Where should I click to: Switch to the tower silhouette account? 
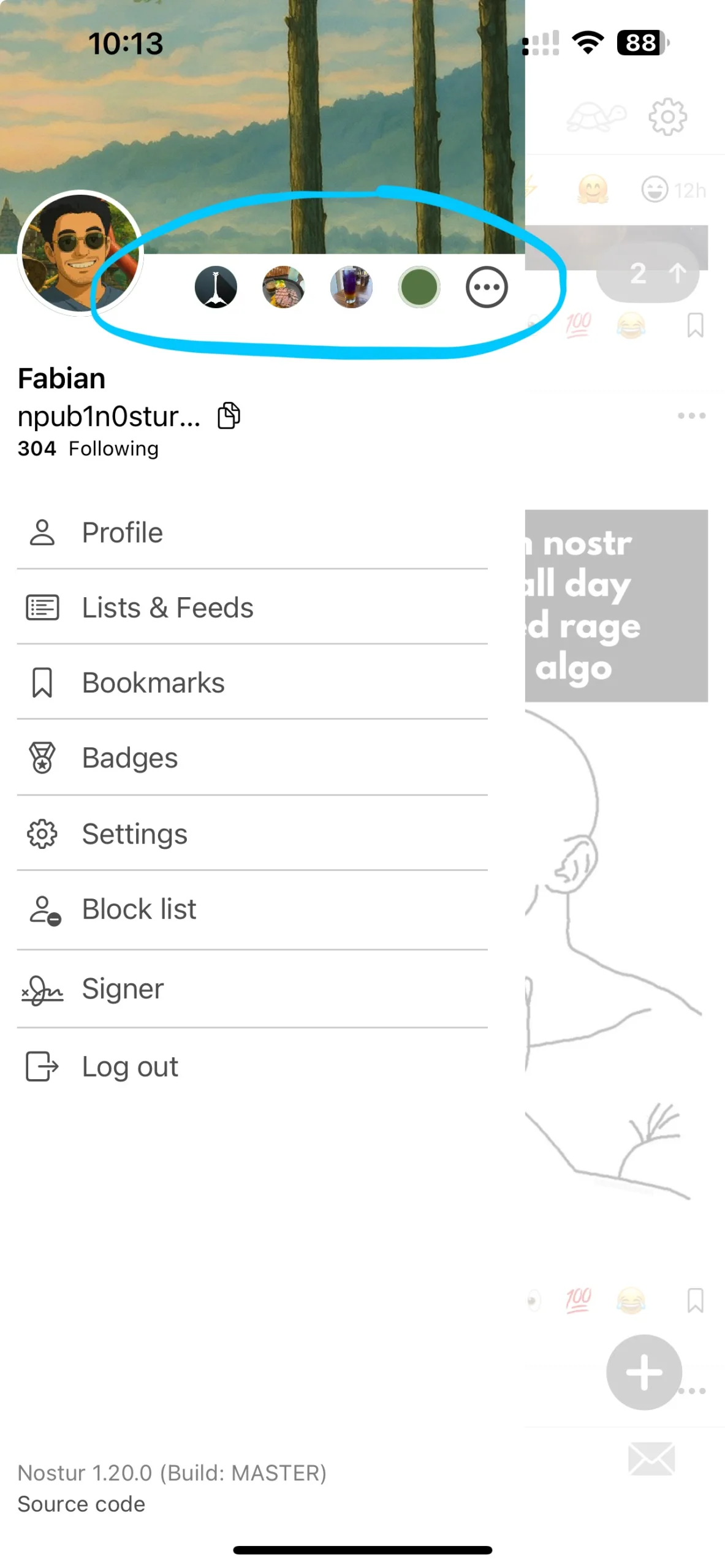[216, 287]
